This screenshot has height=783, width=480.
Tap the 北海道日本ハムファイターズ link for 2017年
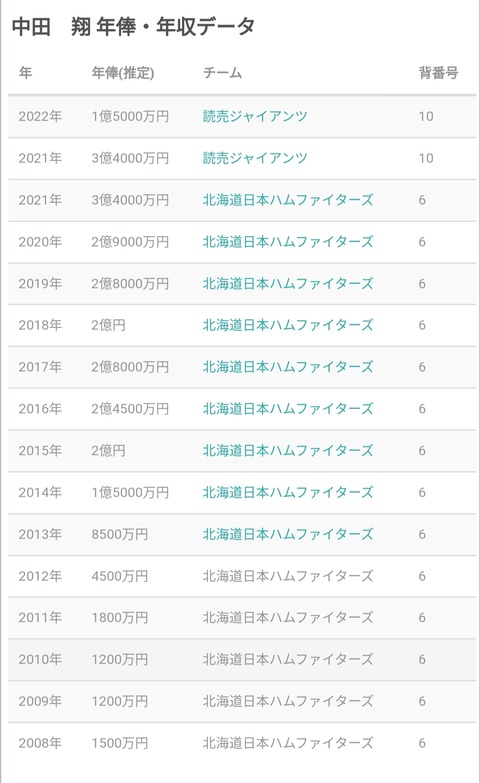(x=288, y=367)
